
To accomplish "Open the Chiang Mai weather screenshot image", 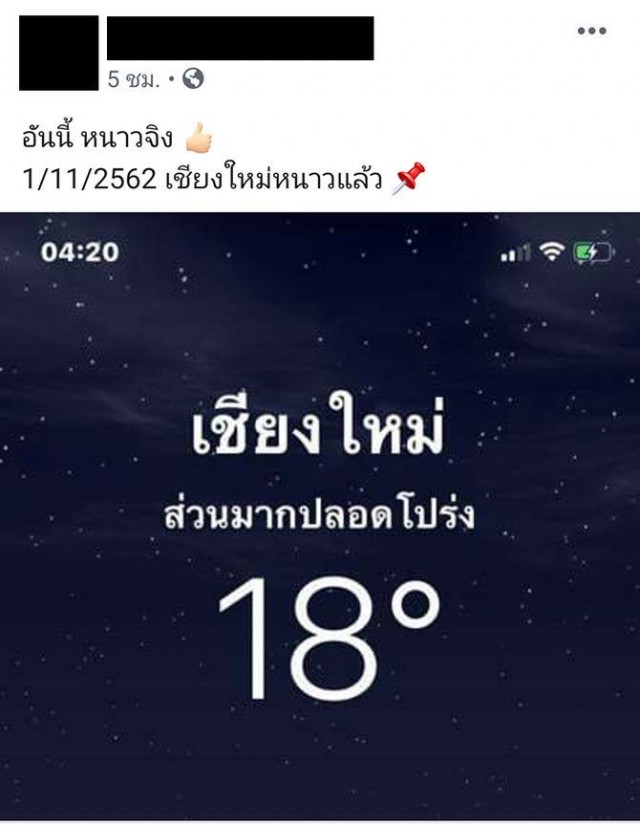I will pyautogui.click(x=320, y=515).
